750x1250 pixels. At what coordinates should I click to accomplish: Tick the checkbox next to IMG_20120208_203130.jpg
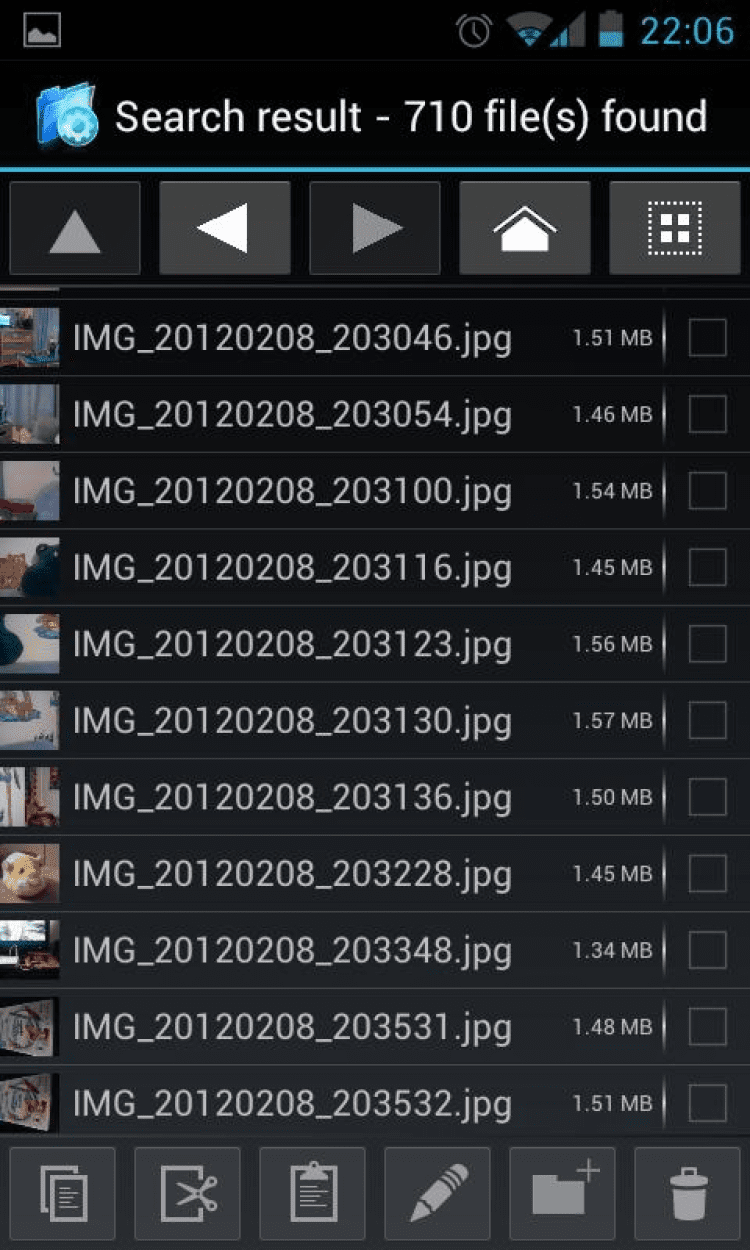point(707,720)
